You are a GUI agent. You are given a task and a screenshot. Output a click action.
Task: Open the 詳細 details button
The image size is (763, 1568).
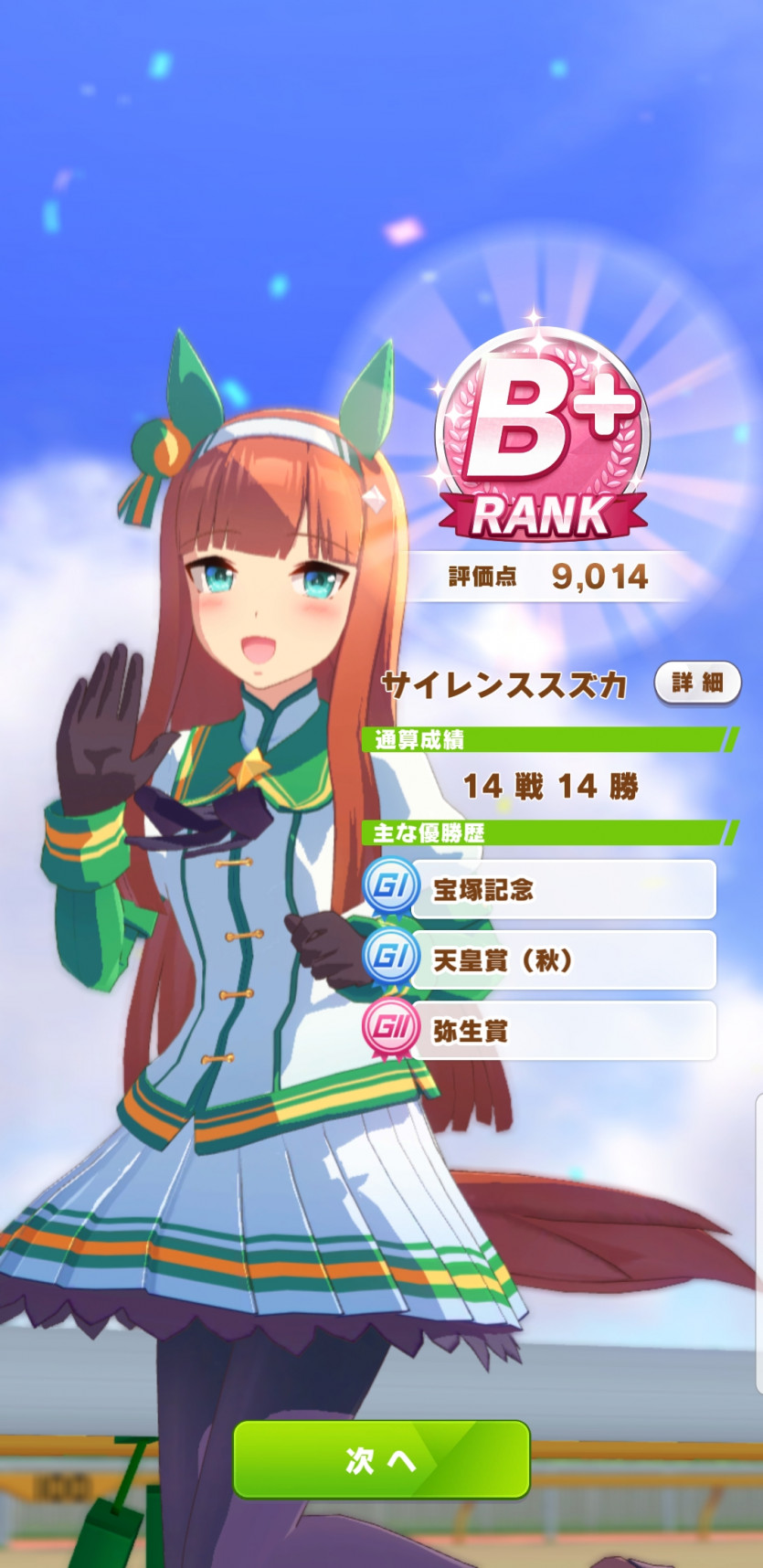pos(697,682)
